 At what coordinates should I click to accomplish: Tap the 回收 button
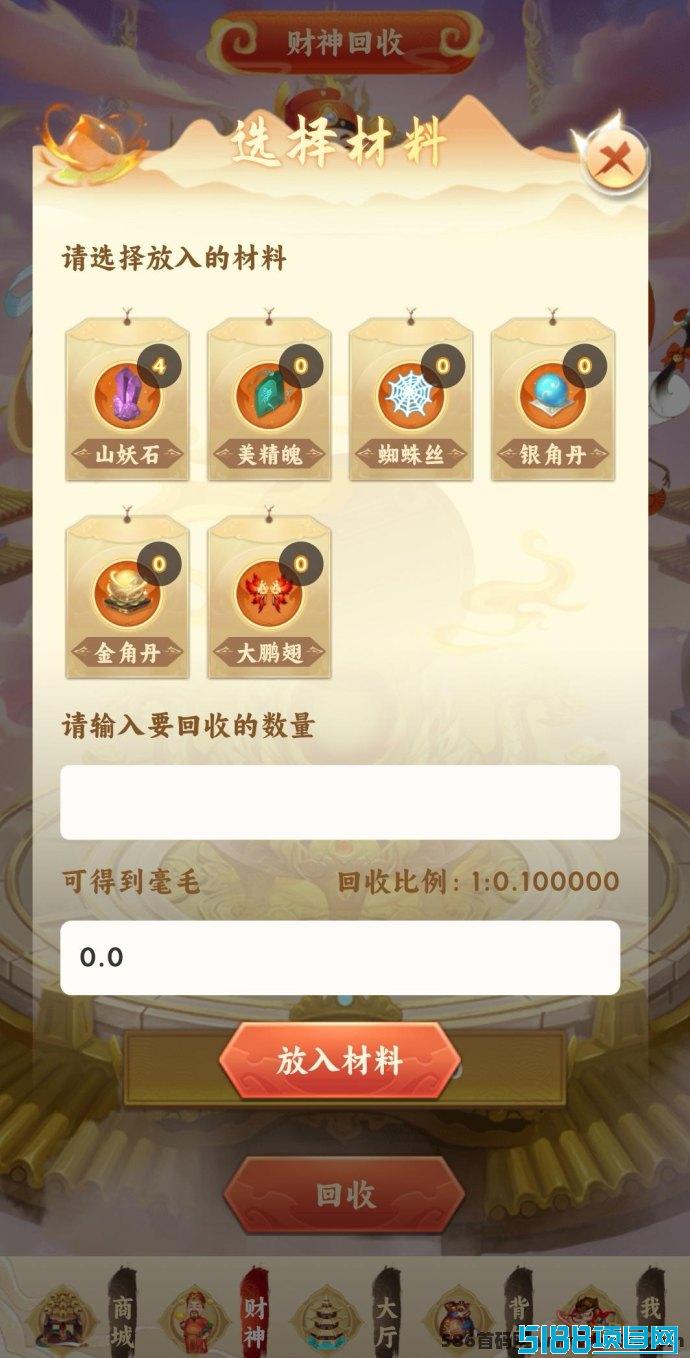(344, 1195)
